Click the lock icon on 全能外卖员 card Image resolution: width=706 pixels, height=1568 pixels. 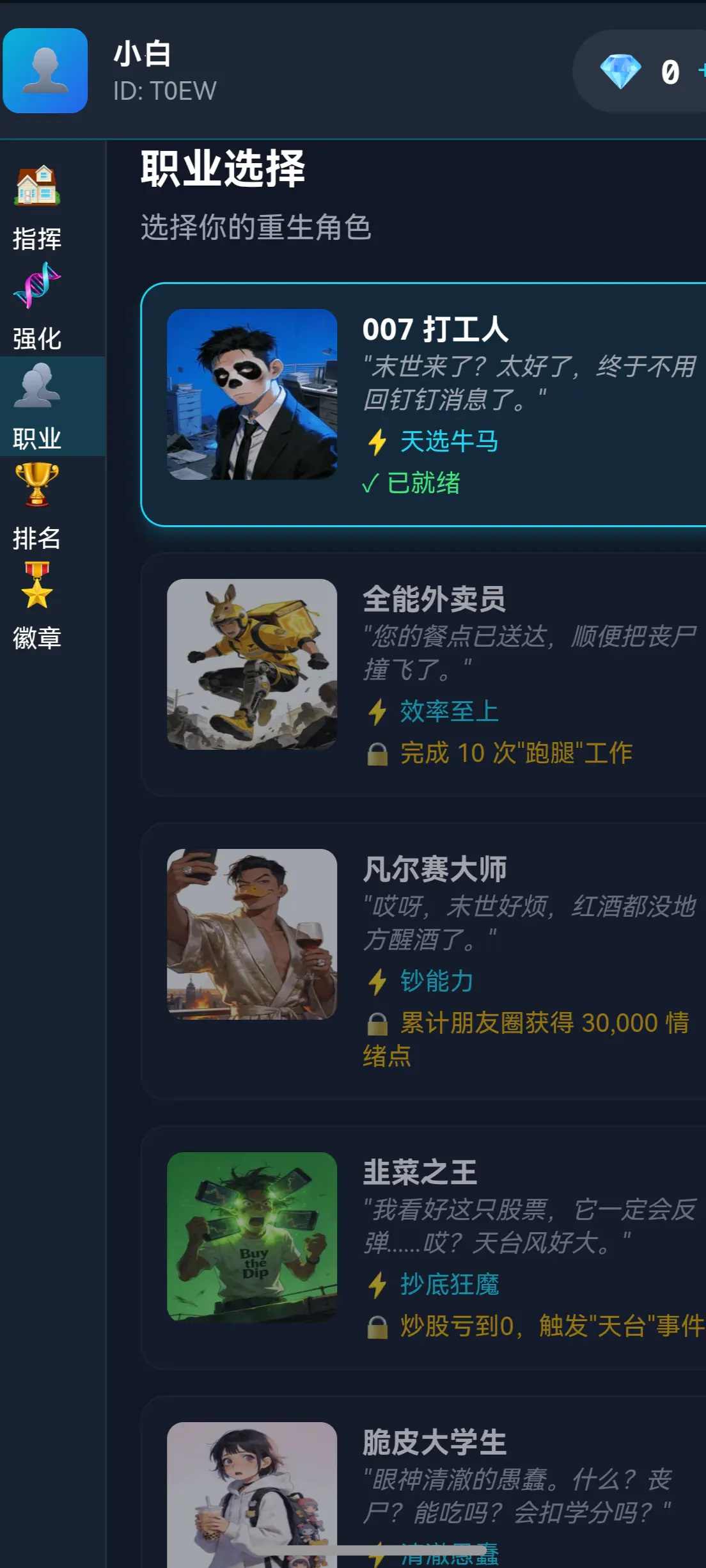click(x=377, y=755)
